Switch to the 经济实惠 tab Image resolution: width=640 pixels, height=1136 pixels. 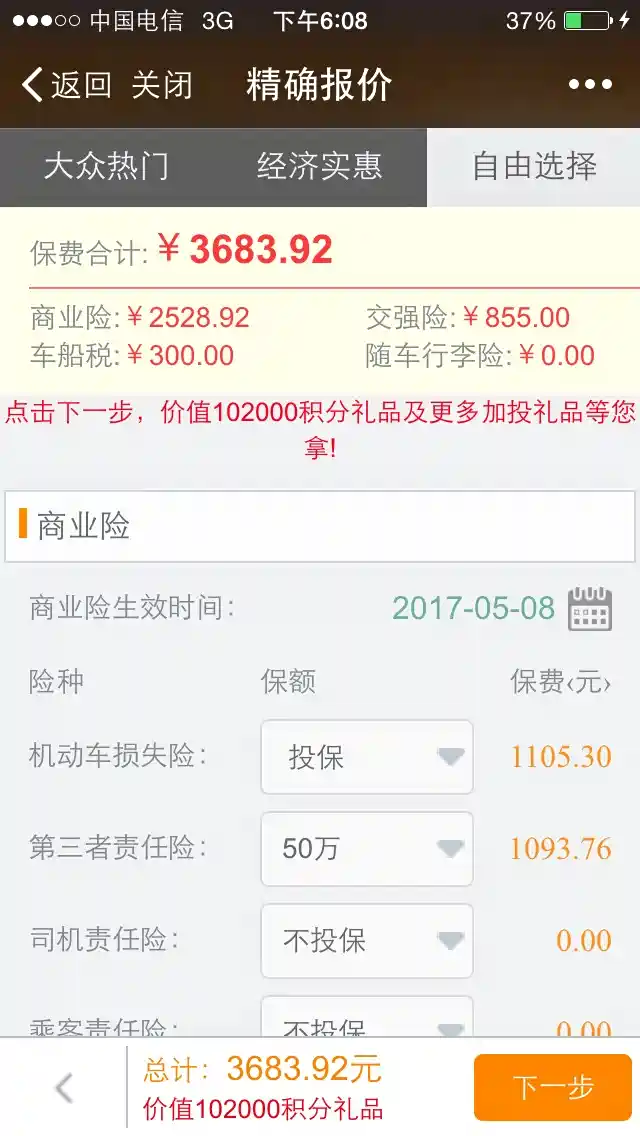pyautogui.click(x=320, y=166)
